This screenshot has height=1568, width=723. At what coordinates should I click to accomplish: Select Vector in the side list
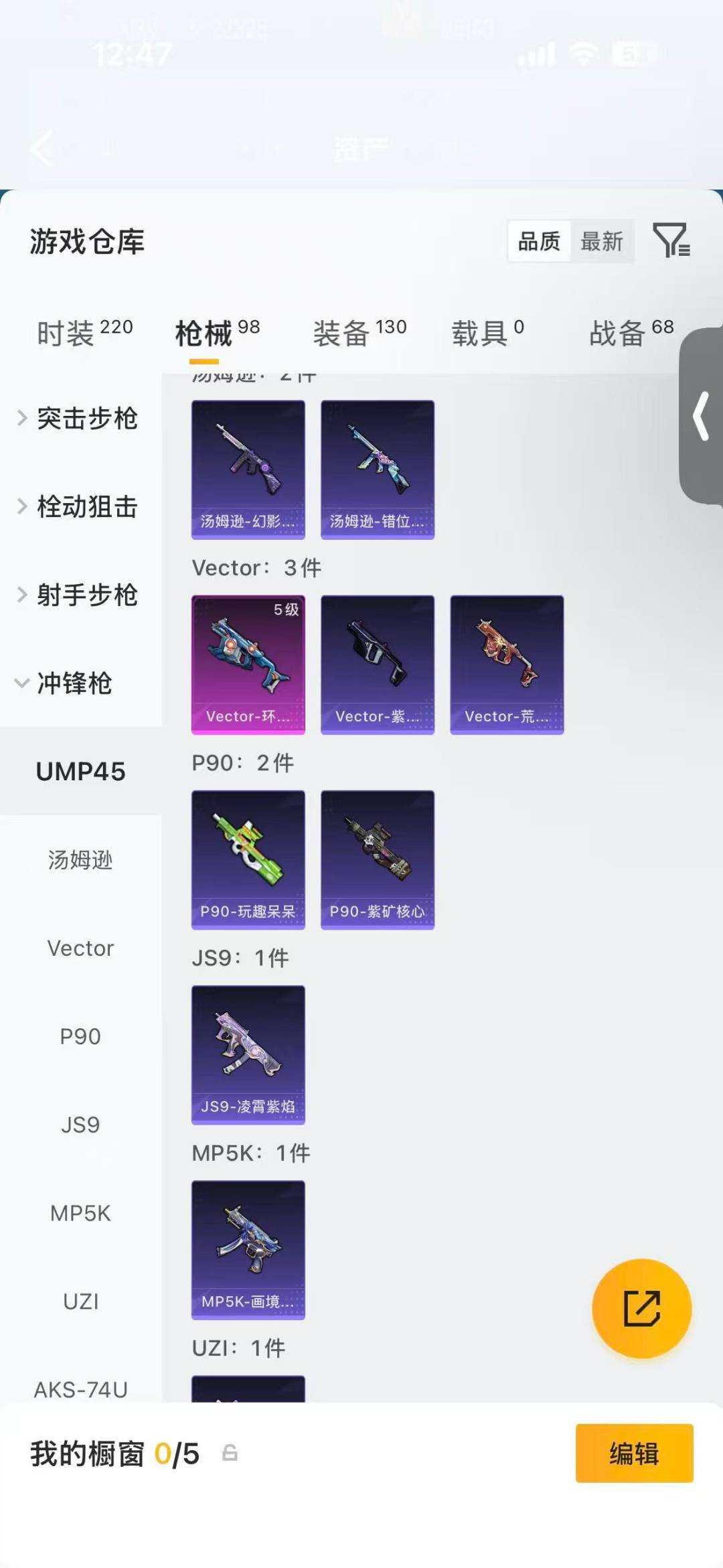coord(80,948)
